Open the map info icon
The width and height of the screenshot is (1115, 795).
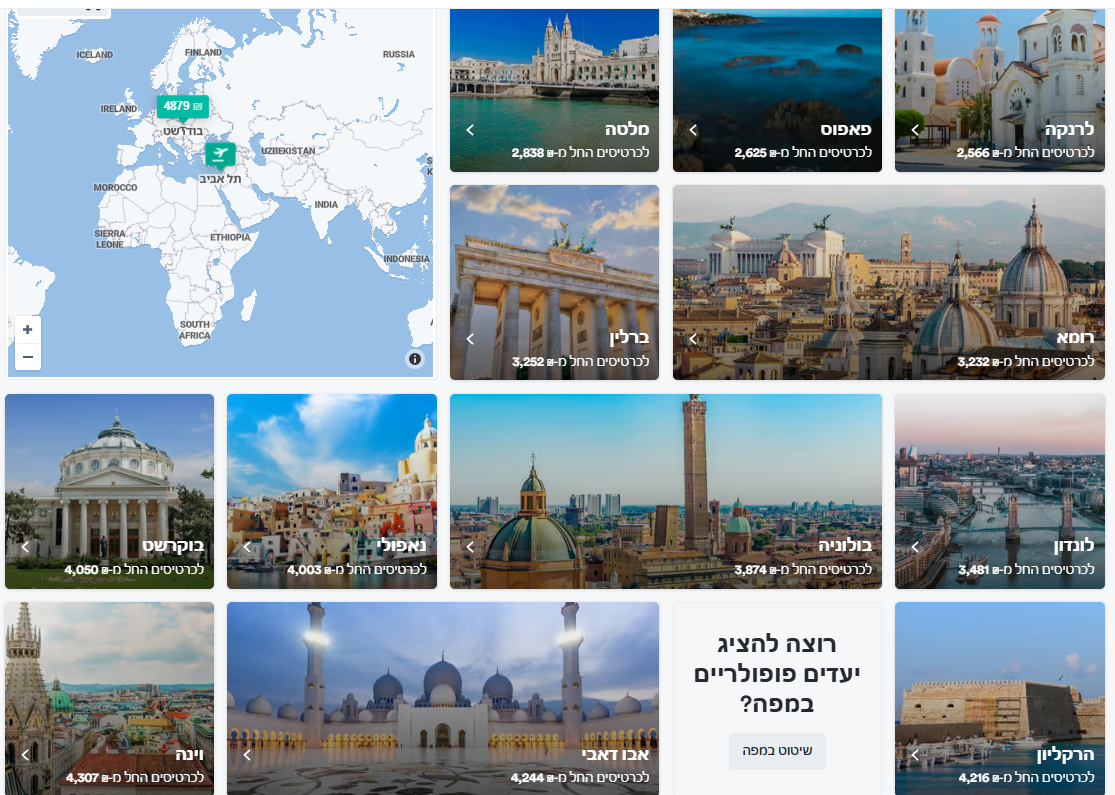pyautogui.click(x=415, y=359)
